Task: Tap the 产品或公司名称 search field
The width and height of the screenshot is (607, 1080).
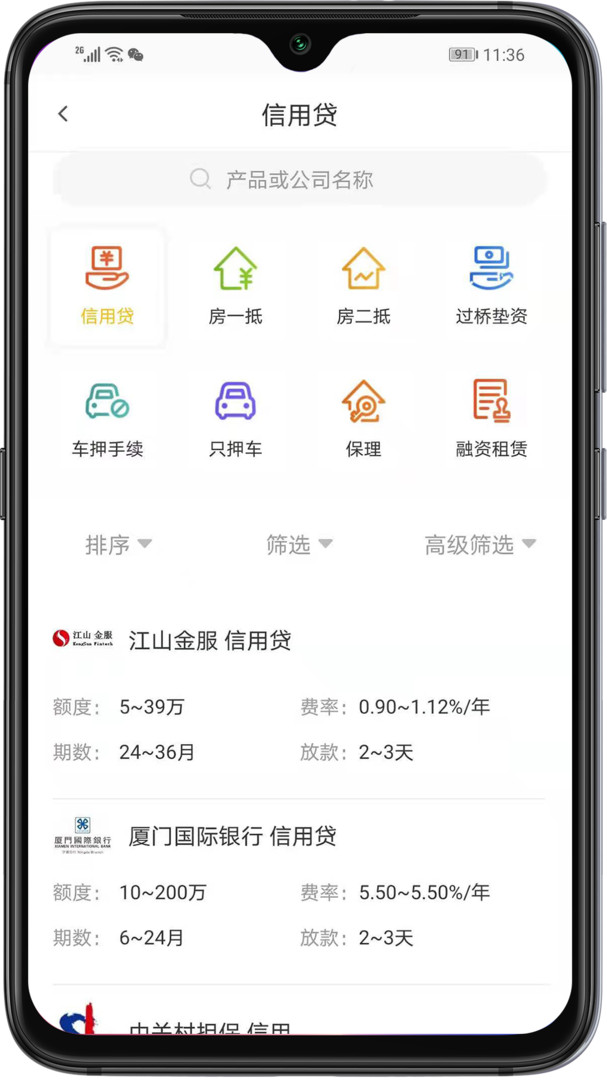Action: pos(299,180)
